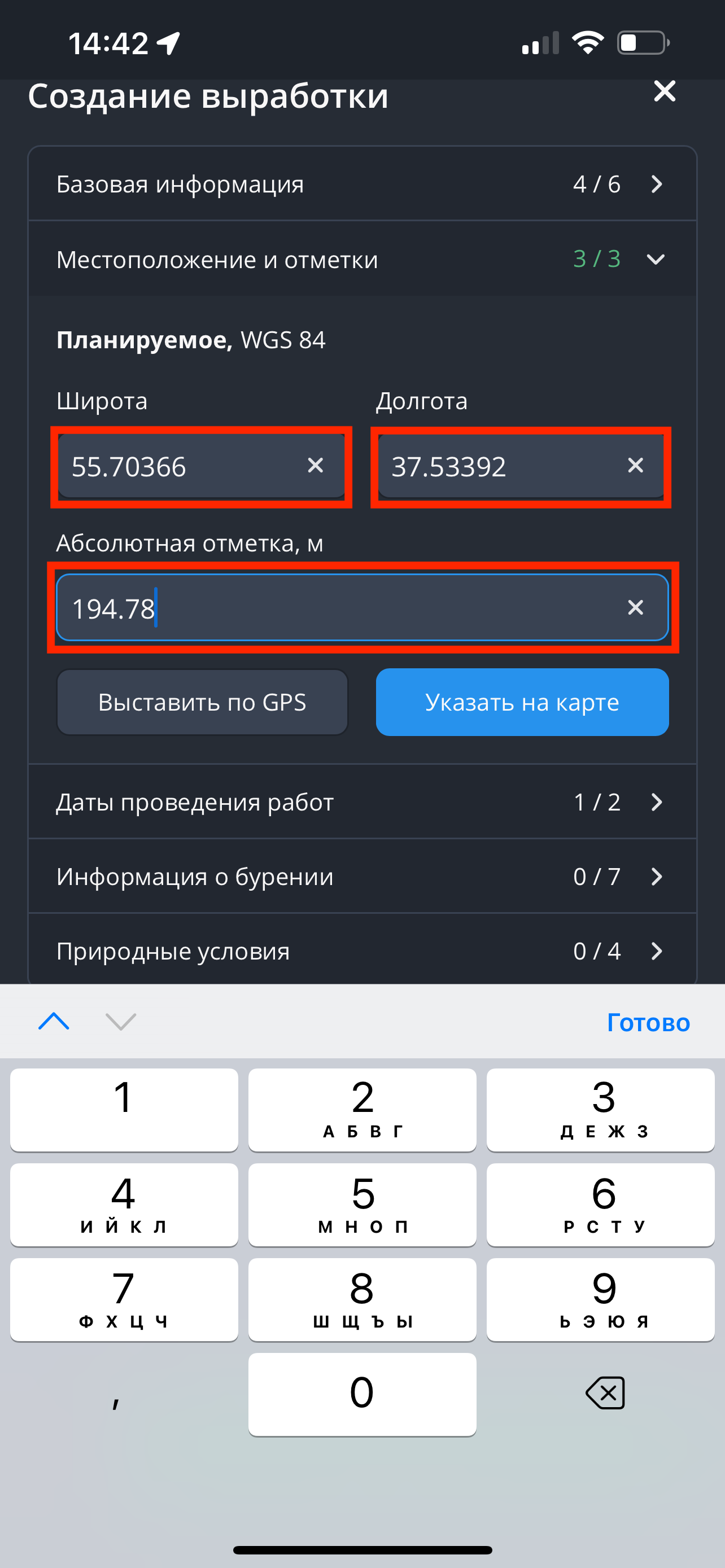This screenshot has height=1568, width=725.
Task: Clear the Широта field value
Action: coord(315,466)
